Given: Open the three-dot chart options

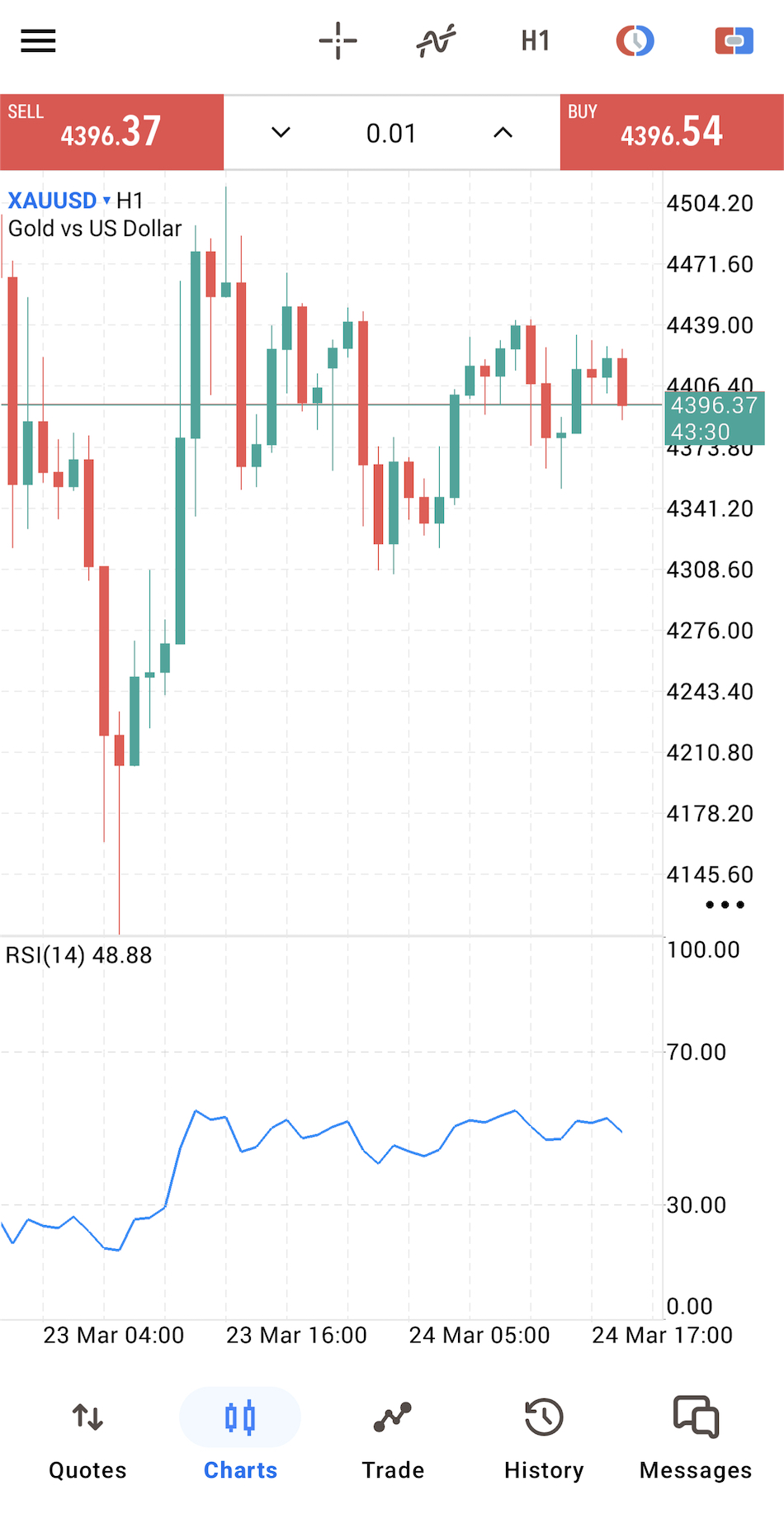Looking at the screenshot, I should pos(725,905).
